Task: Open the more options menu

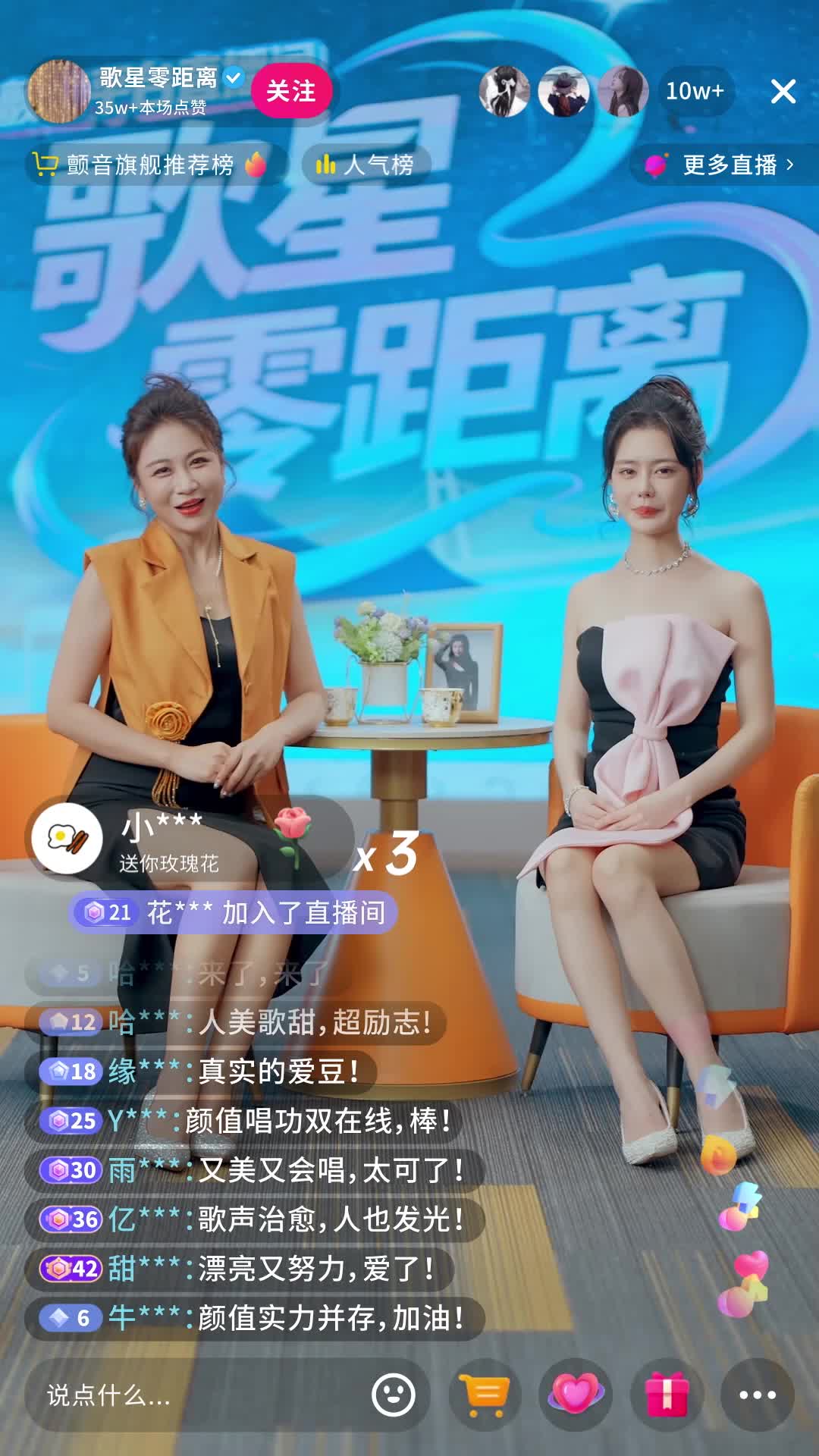Action: pyautogui.click(x=758, y=1394)
